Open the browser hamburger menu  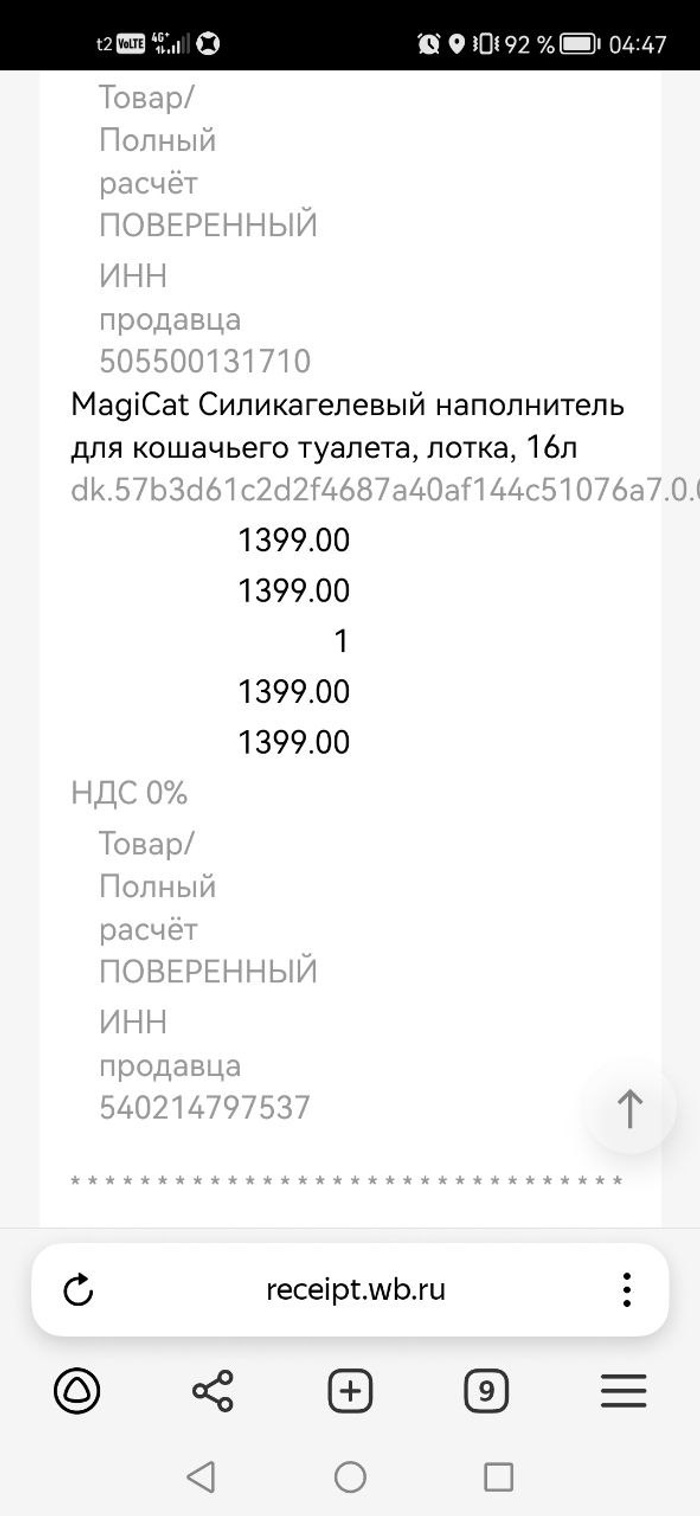(623, 1391)
